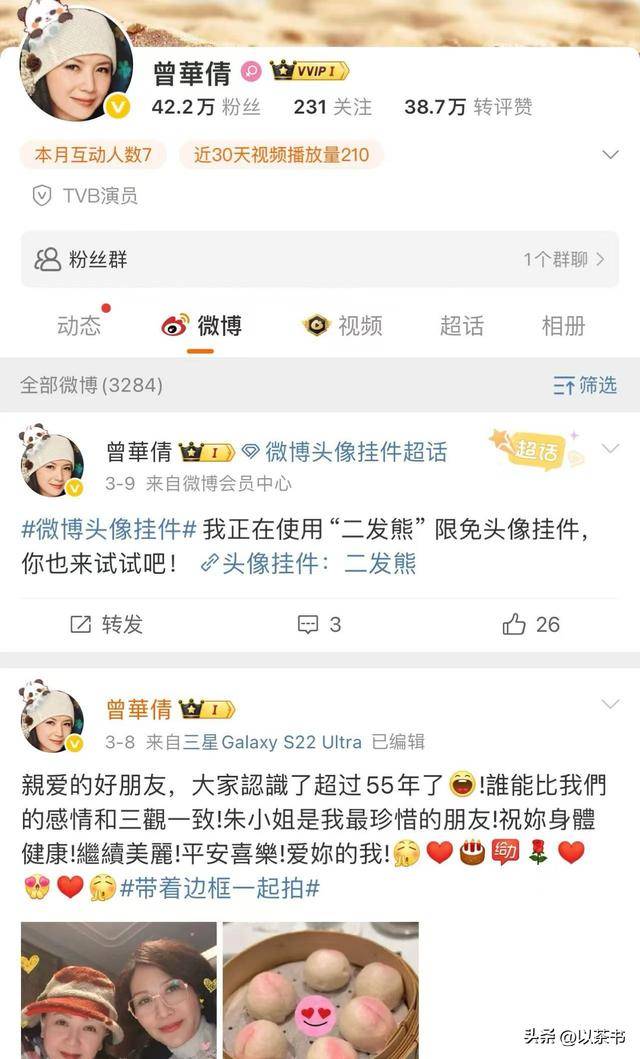Open options chevron on the 3-8 post
Screen dimensions: 640x1059
pyautogui.click(x=610, y=705)
